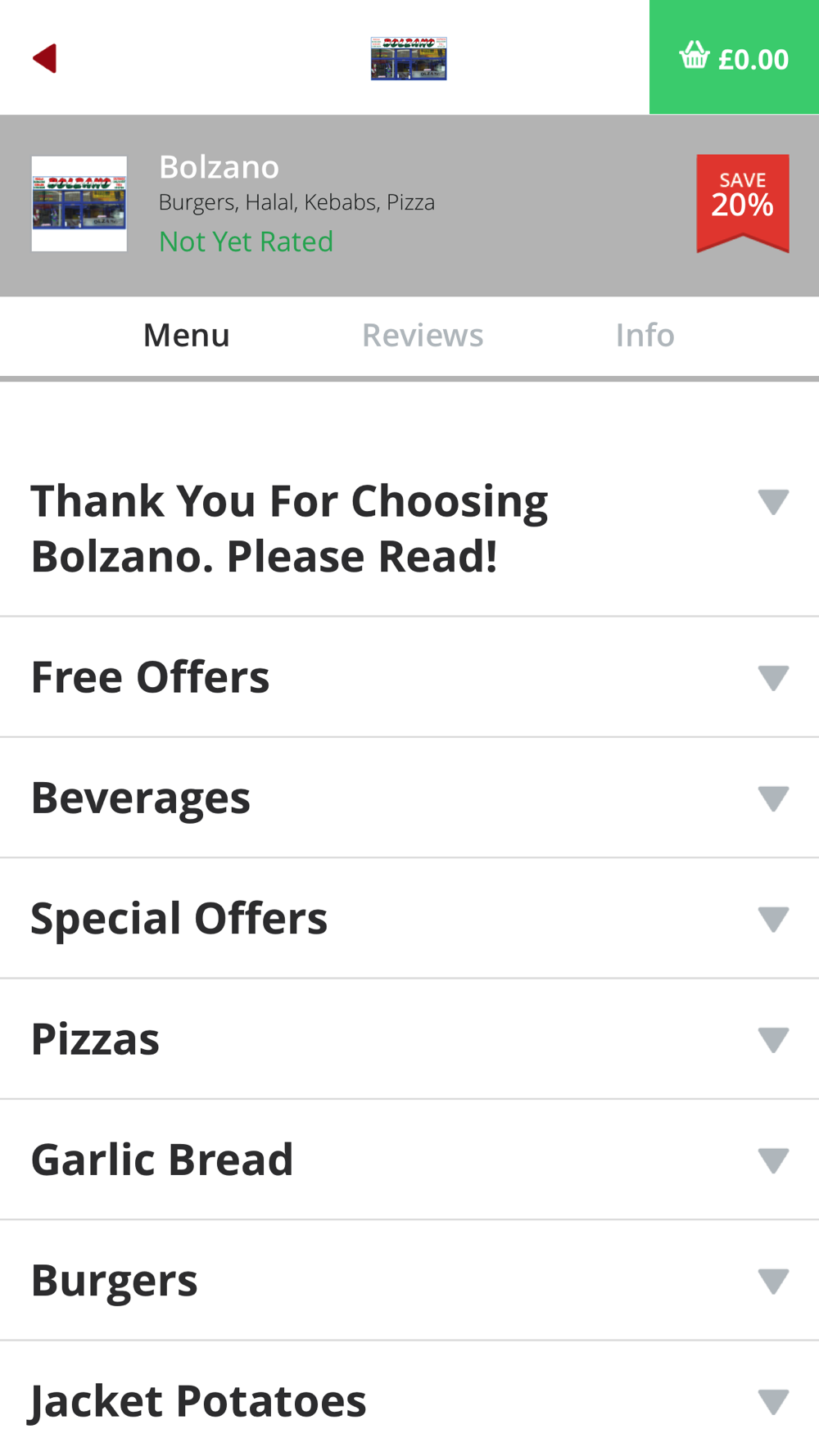
Task: Expand the Burgers category
Action: click(409, 1281)
